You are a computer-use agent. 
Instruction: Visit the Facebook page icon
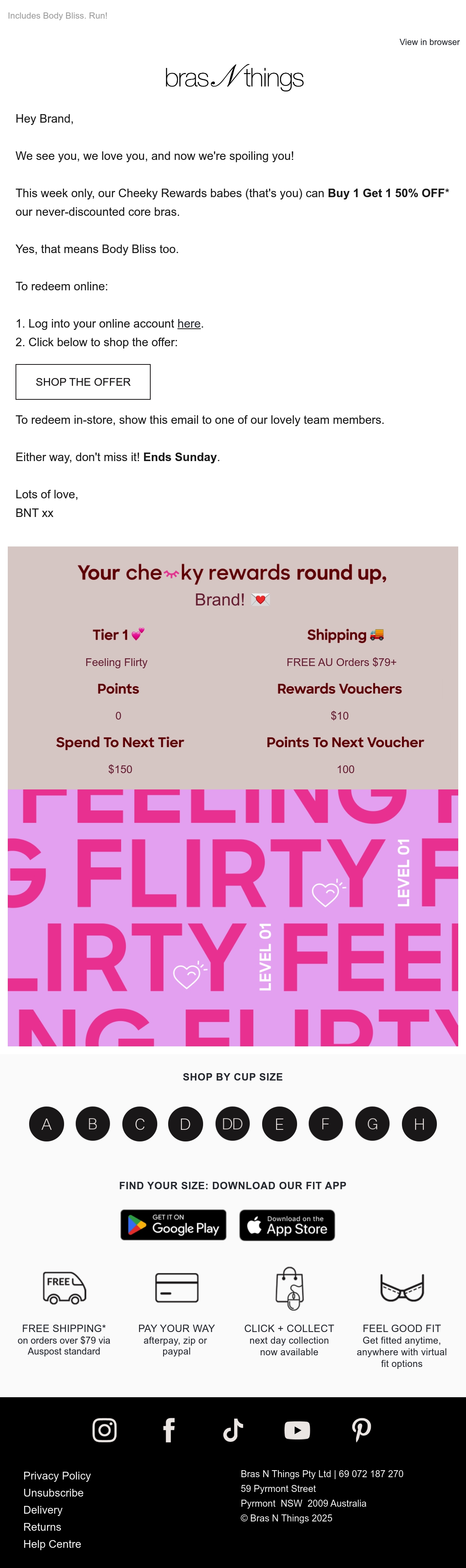[x=169, y=1430]
